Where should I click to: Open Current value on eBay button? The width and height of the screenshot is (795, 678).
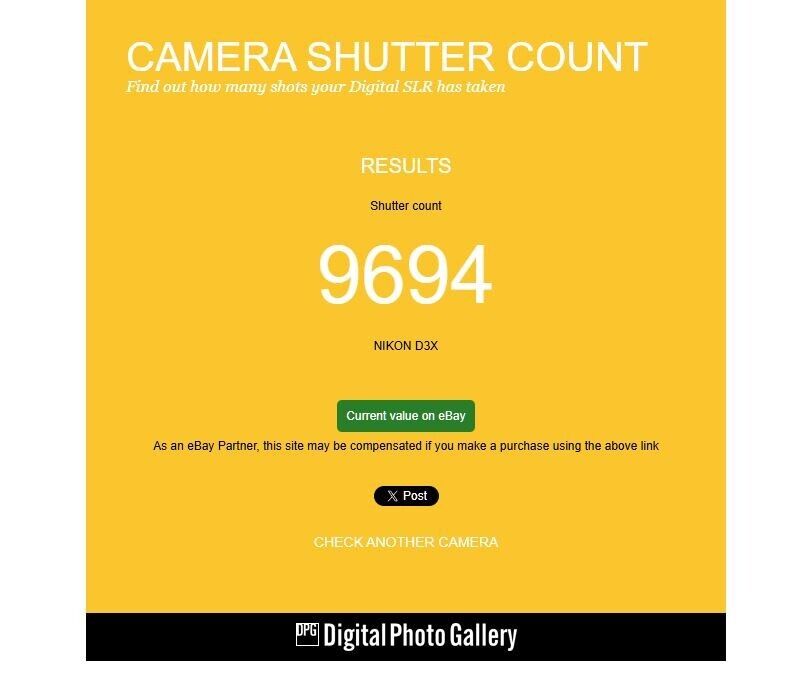point(405,416)
